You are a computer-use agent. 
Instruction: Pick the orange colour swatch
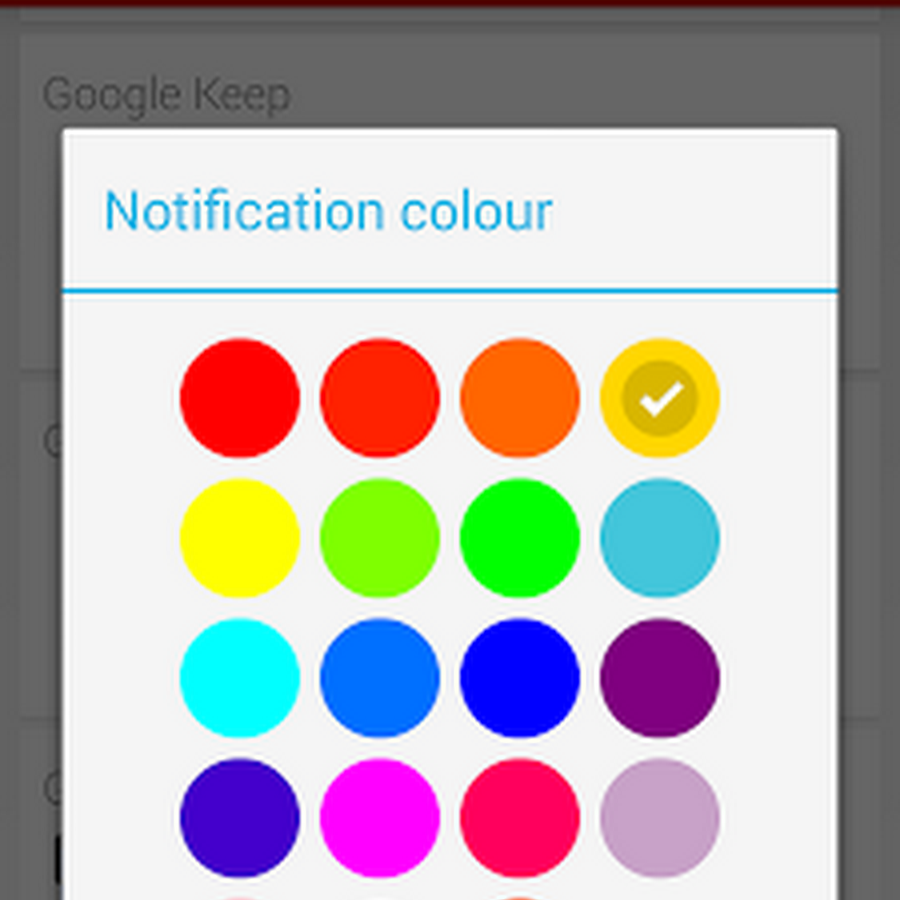(x=520, y=398)
